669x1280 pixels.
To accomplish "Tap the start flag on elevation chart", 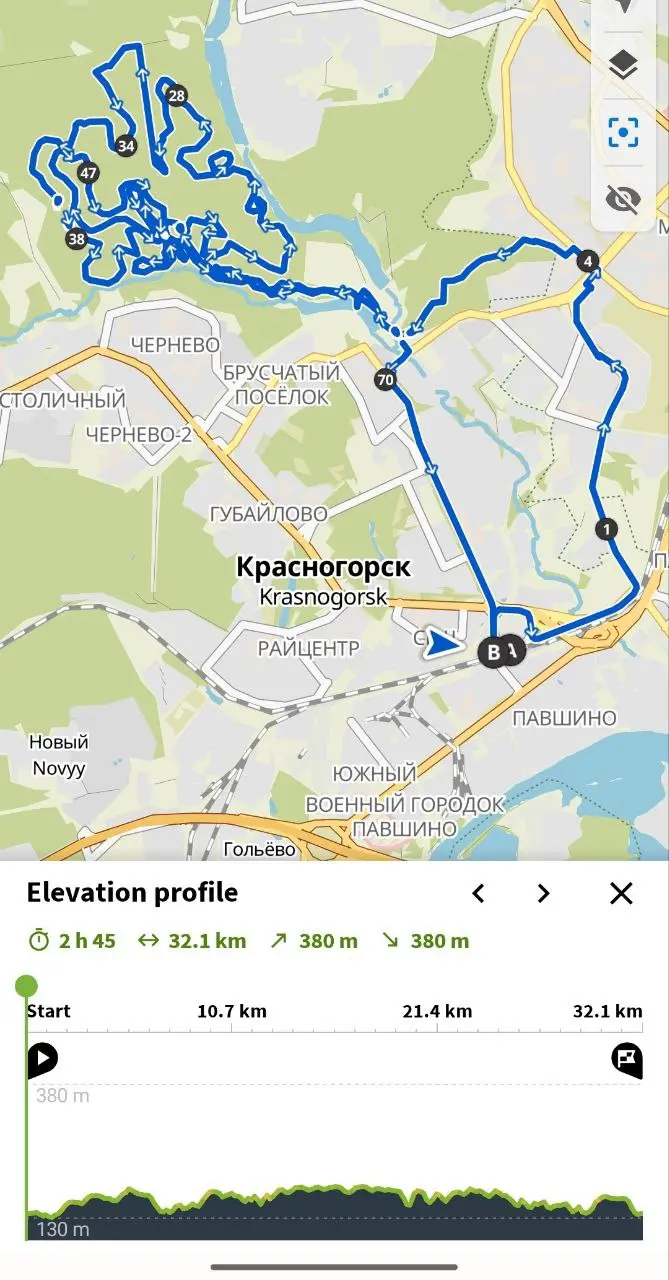I will coord(42,1059).
